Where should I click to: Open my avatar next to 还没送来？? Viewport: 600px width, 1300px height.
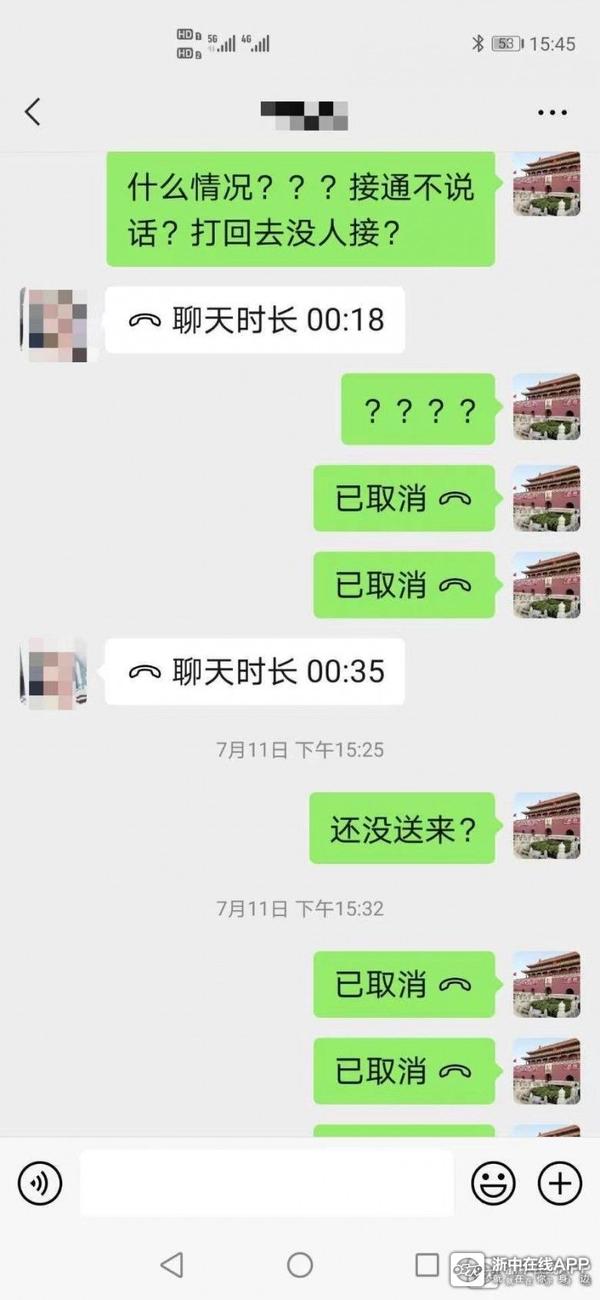[546, 827]
